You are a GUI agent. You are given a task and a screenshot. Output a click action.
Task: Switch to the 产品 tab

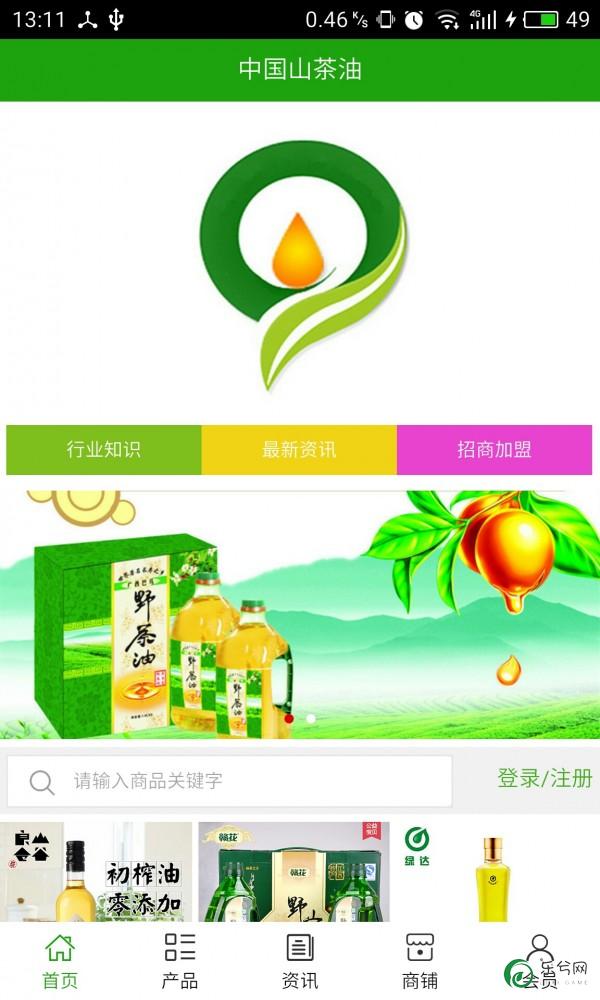tap(180, 961)
